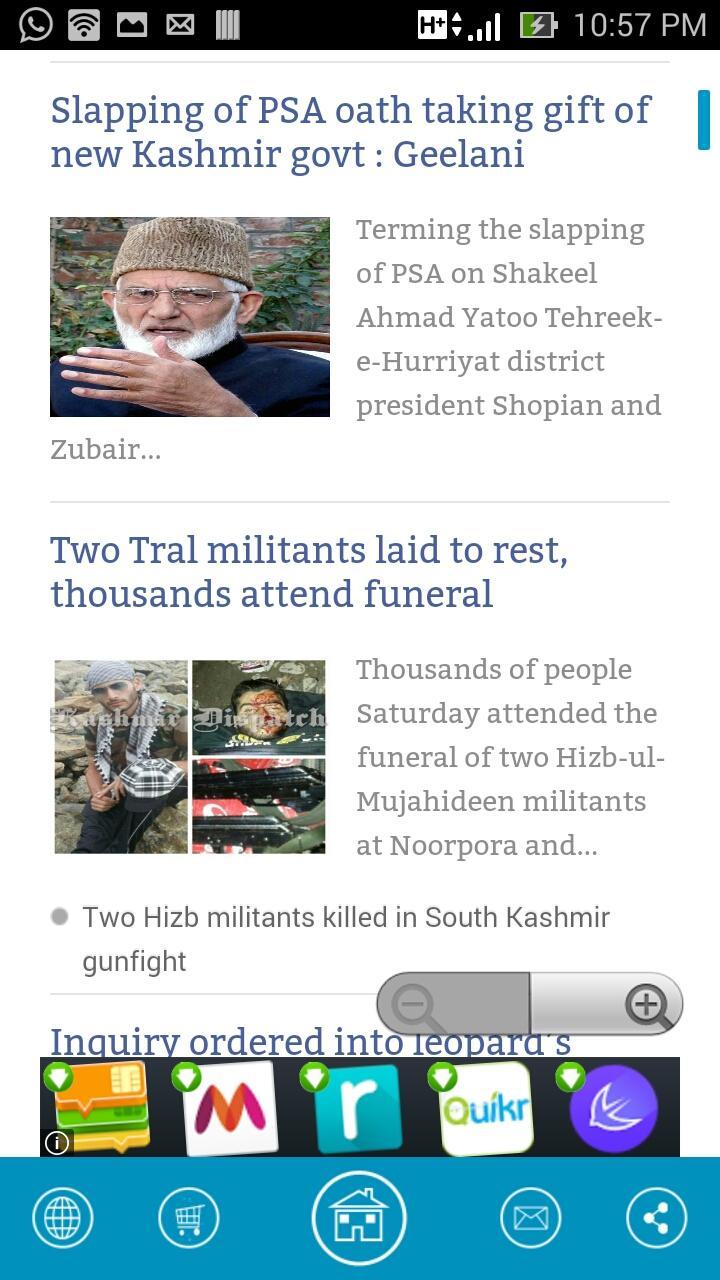This screenshot has height=1280, width=720.
Task: Zoom in with the plus magnifier
Action: [646, 1005]
